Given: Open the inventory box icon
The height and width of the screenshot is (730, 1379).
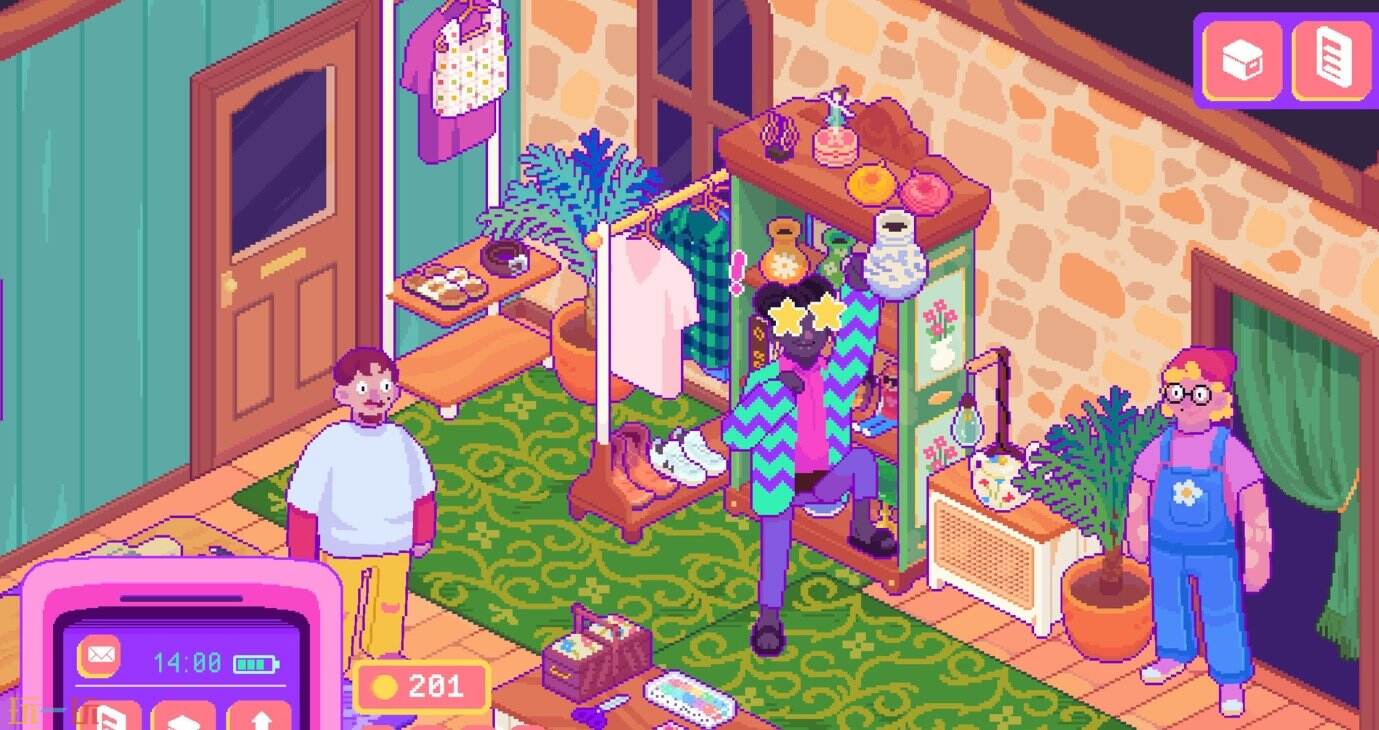Looking at the screenshot, I should click(x=1242, y=60).
